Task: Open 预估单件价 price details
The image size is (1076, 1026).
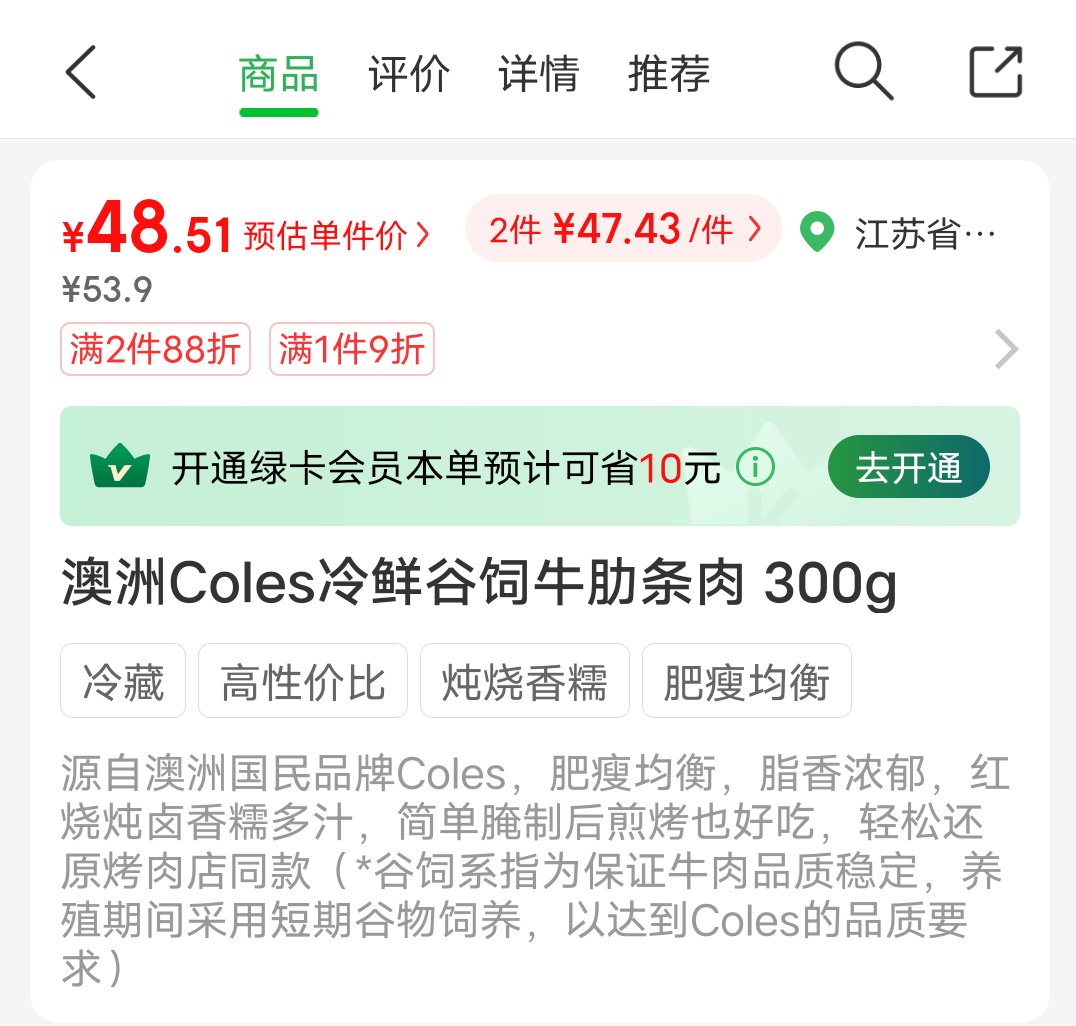Action: 336,236
